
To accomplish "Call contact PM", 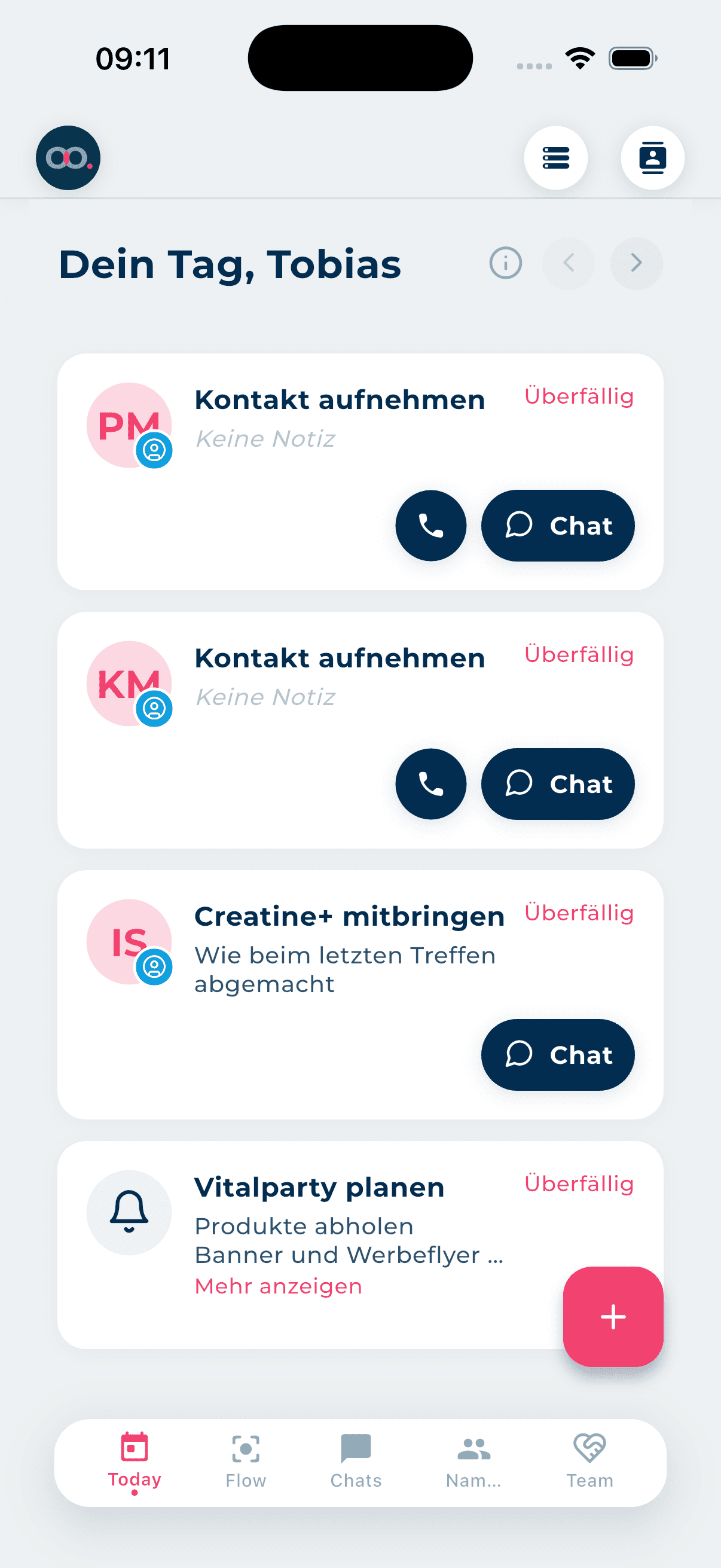I will 431,525.
